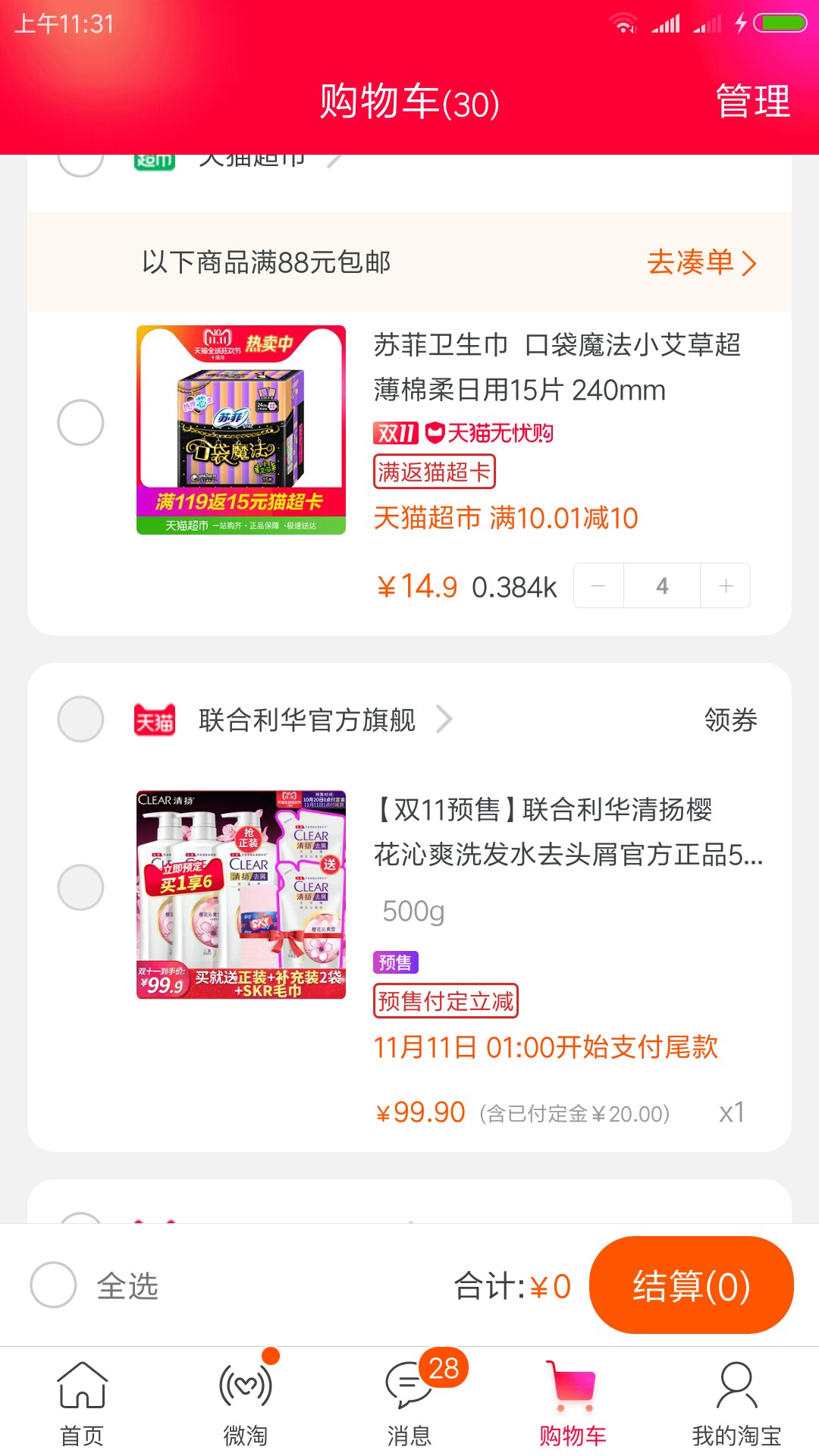Open the 苏菲卫生巾 product image

click(x=241, y=430)
